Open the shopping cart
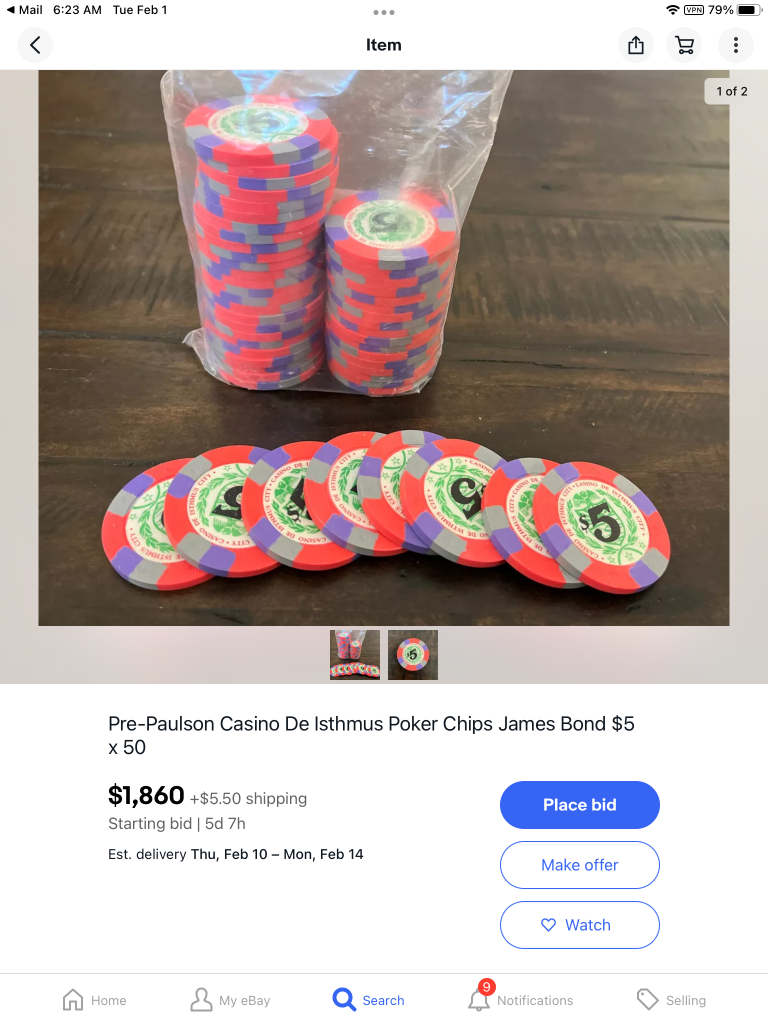768x1024 pixels. coord(685,45)
